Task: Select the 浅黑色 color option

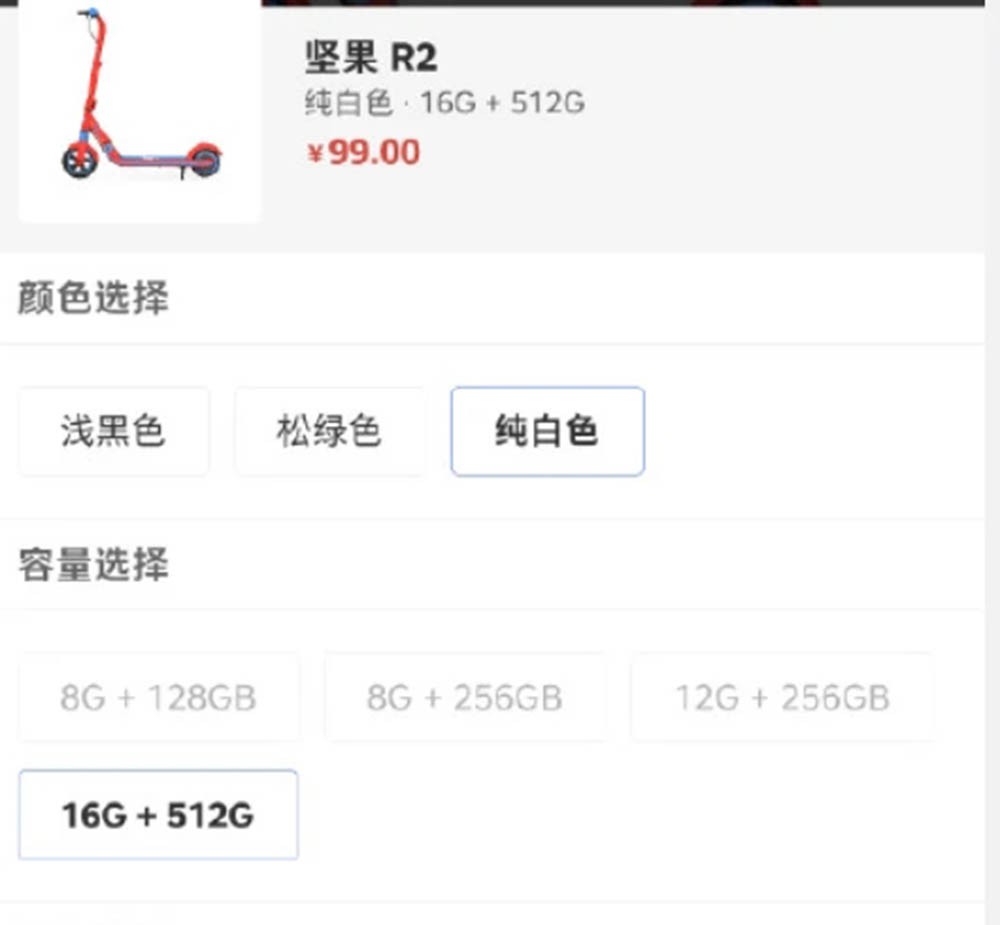Action: click(113, 431)
